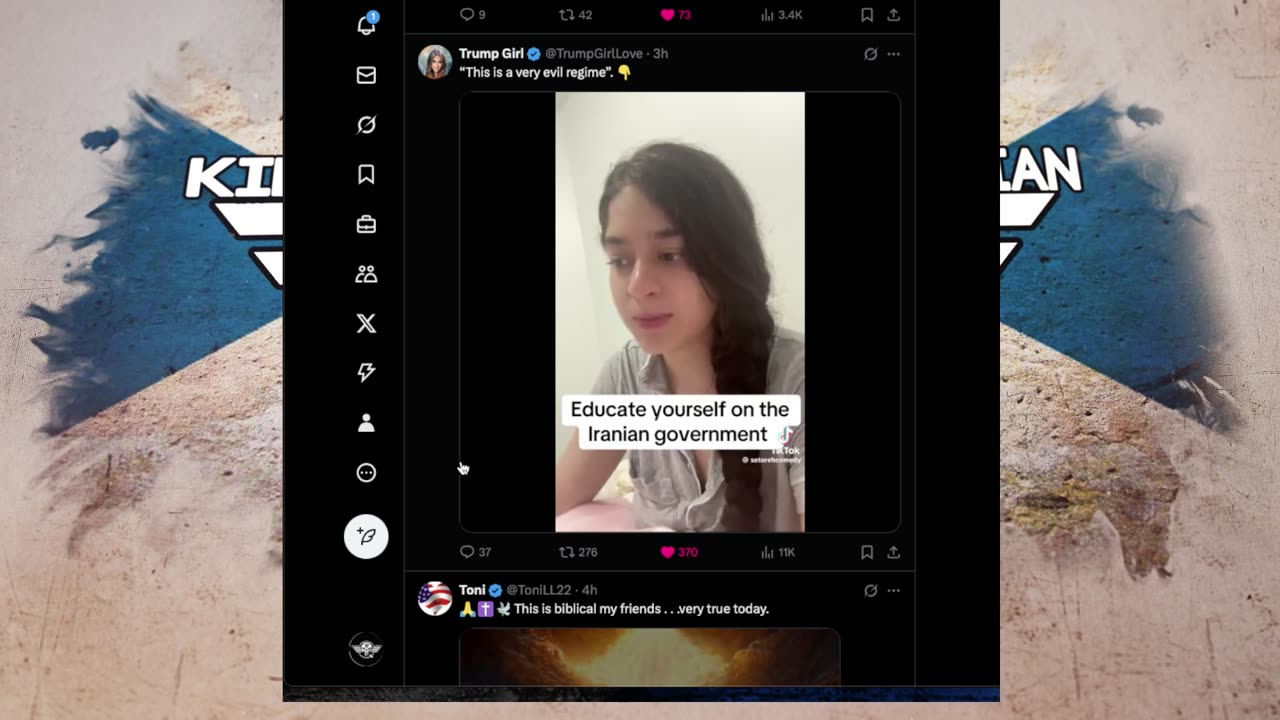Image resolution: width=1280 pixels, height=720 pixels.
Task: Open the account switcher avatar
Action: coord(366,649)
